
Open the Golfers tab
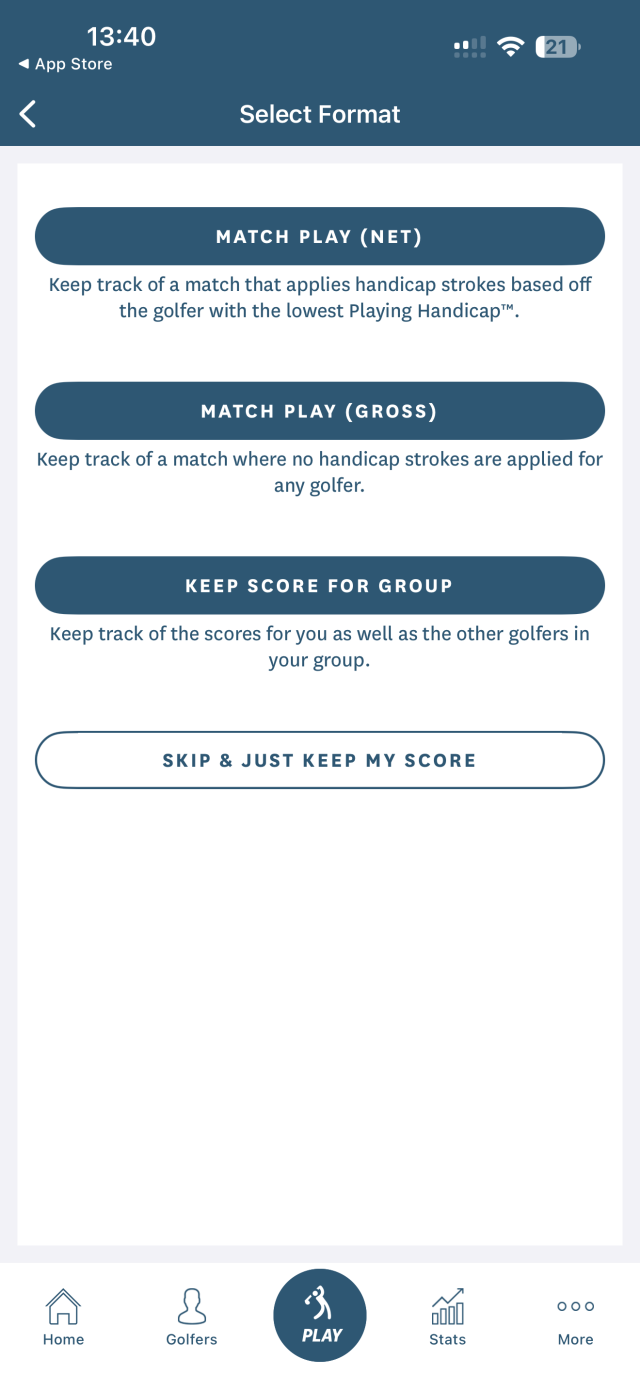191,1316
